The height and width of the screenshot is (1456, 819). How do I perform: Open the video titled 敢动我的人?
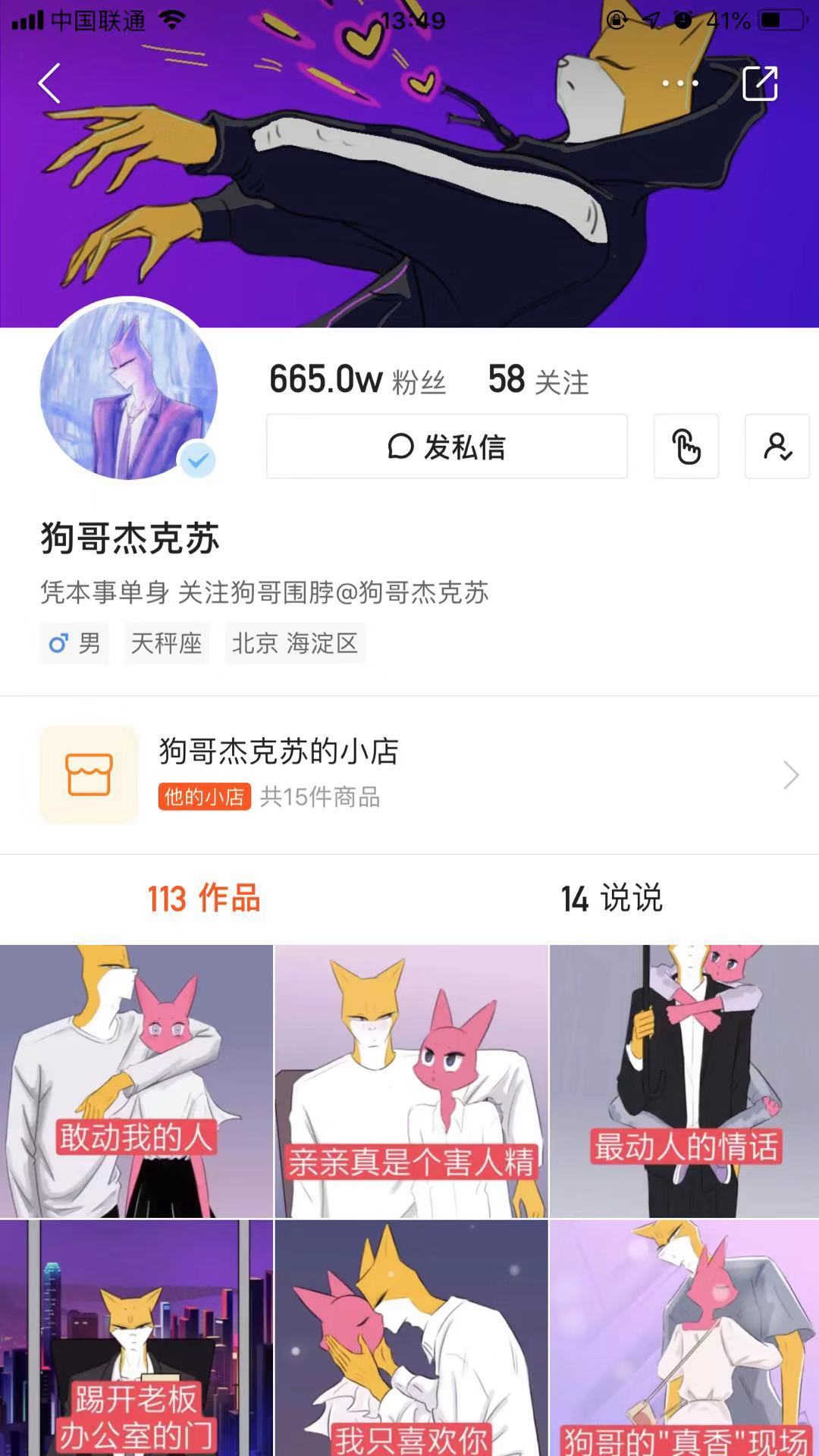pos(136,1081)
